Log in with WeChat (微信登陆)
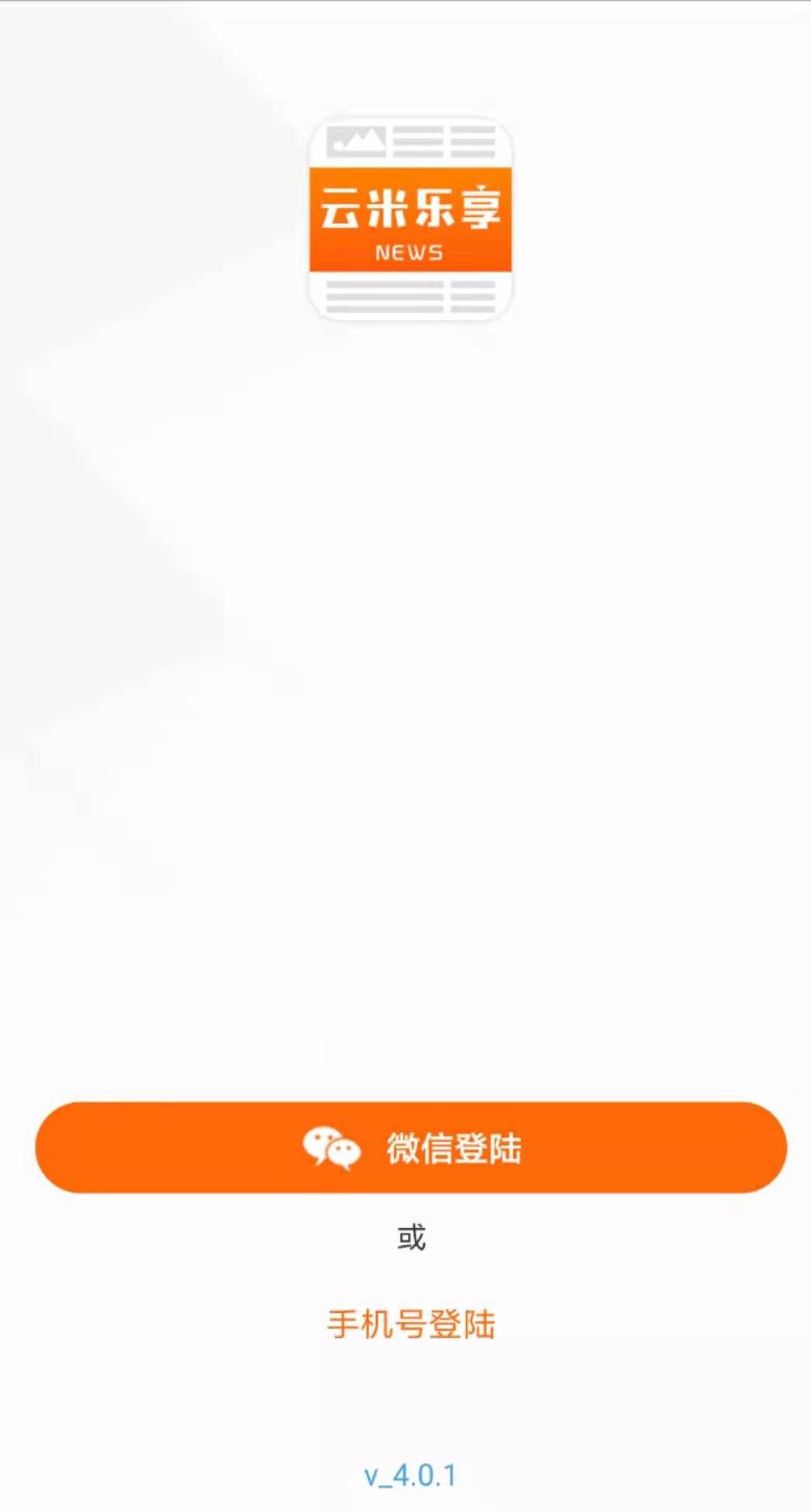The height and width of the screenshot is (1512, 811). click(411, 1147)
